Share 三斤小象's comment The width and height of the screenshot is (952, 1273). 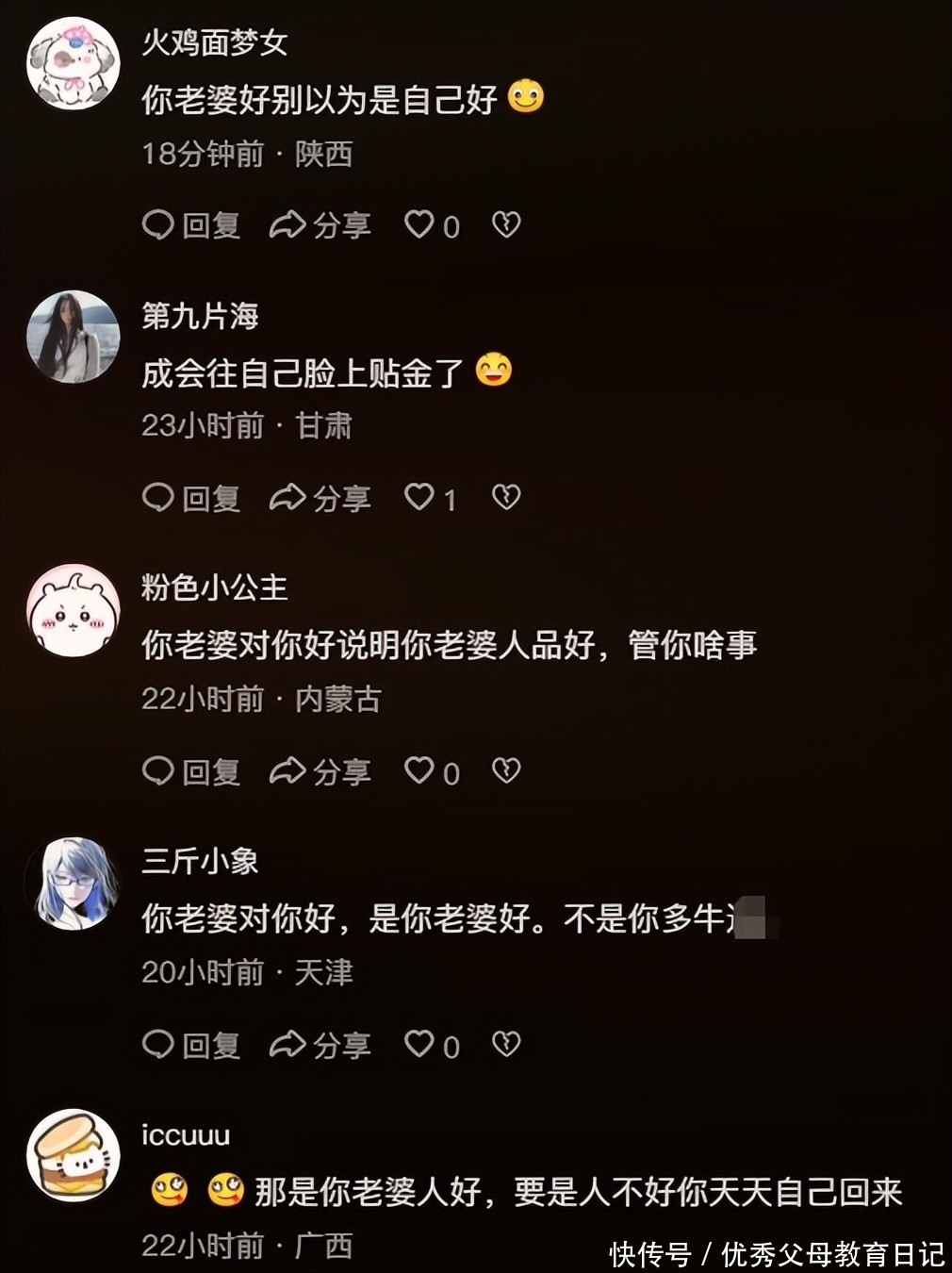pos(320,1045)
